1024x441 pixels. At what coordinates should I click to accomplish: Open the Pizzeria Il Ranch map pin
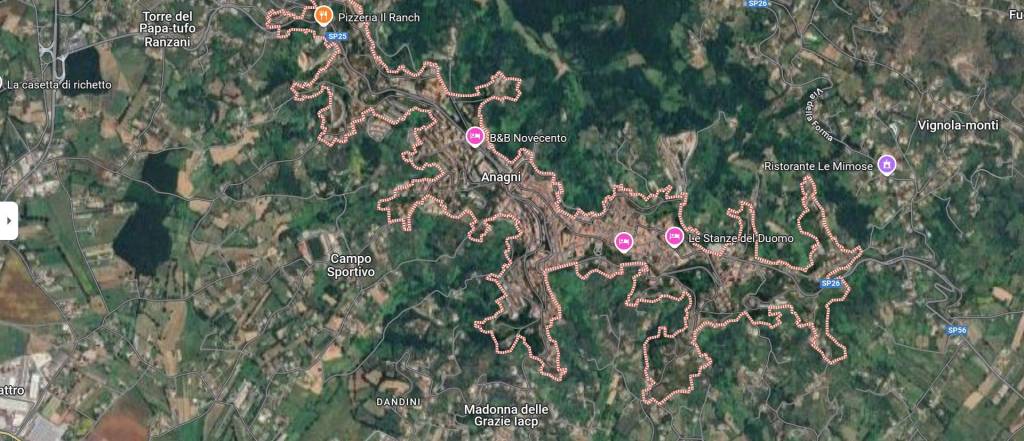(x=323, y=16)
